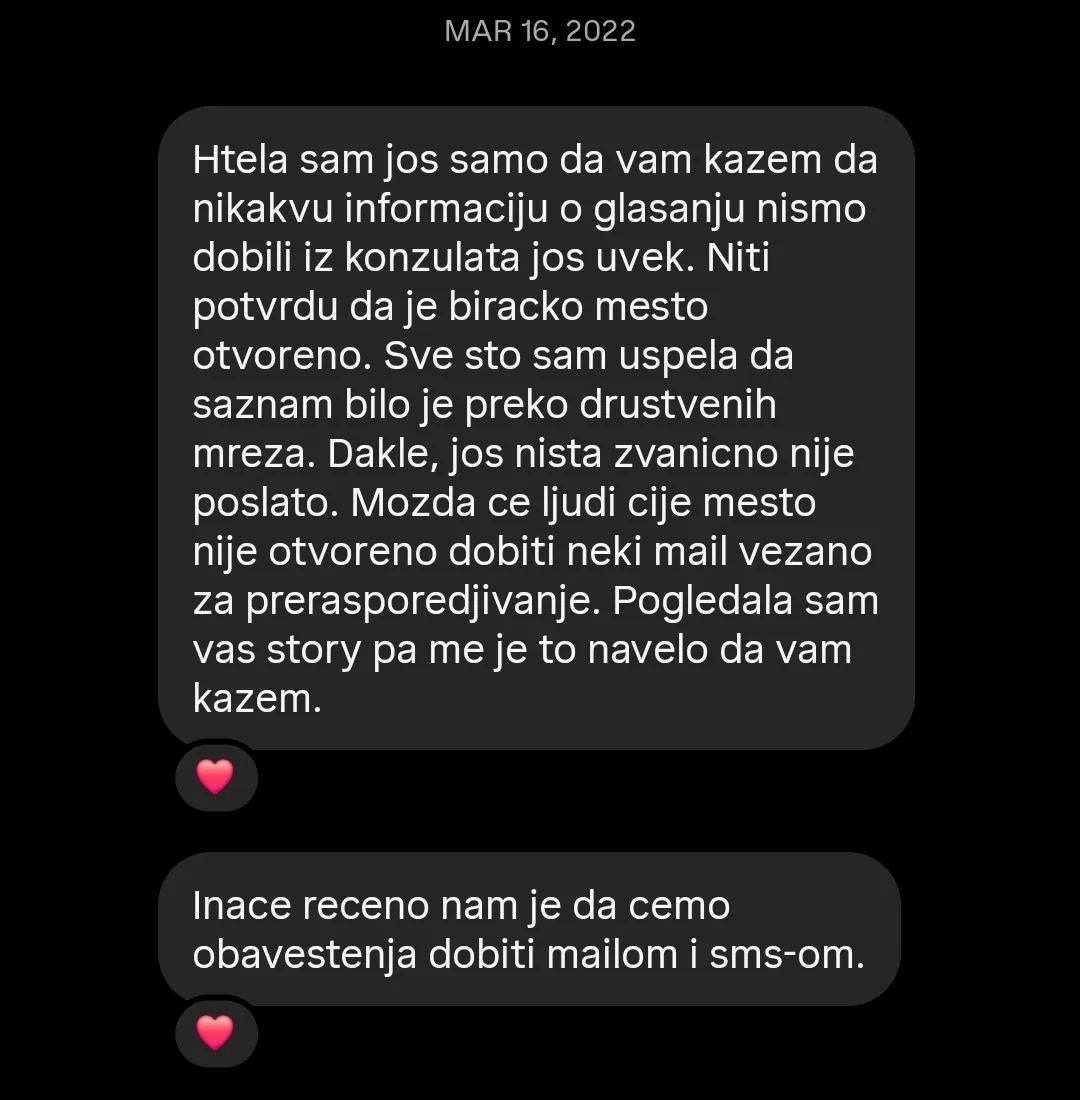Open heart reaction under the "Htela sam jos" message
This screenshot has width=1080, height=1100.
pos(216,777)
